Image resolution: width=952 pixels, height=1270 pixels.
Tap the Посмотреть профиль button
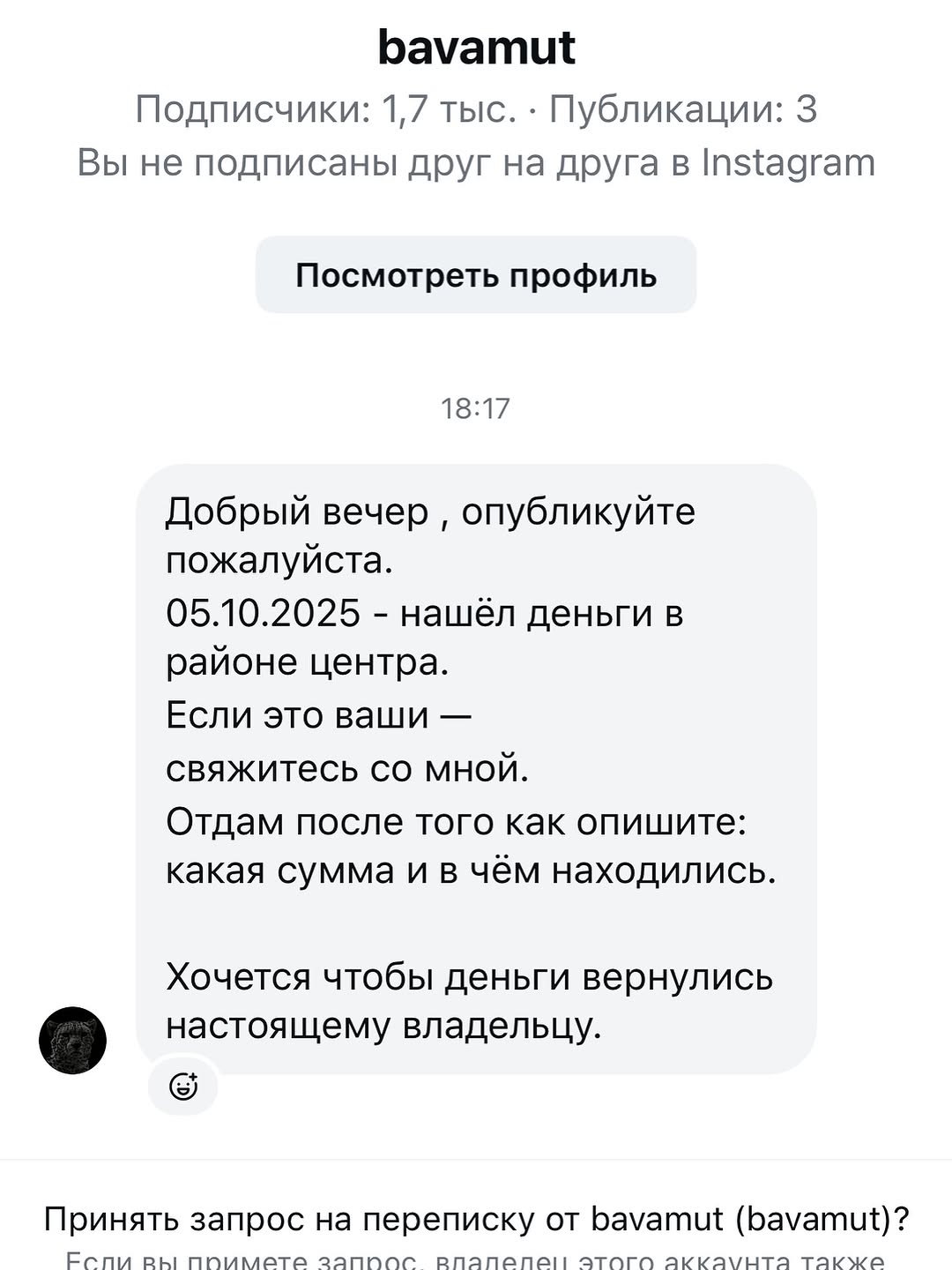click(x=476, y=275)
